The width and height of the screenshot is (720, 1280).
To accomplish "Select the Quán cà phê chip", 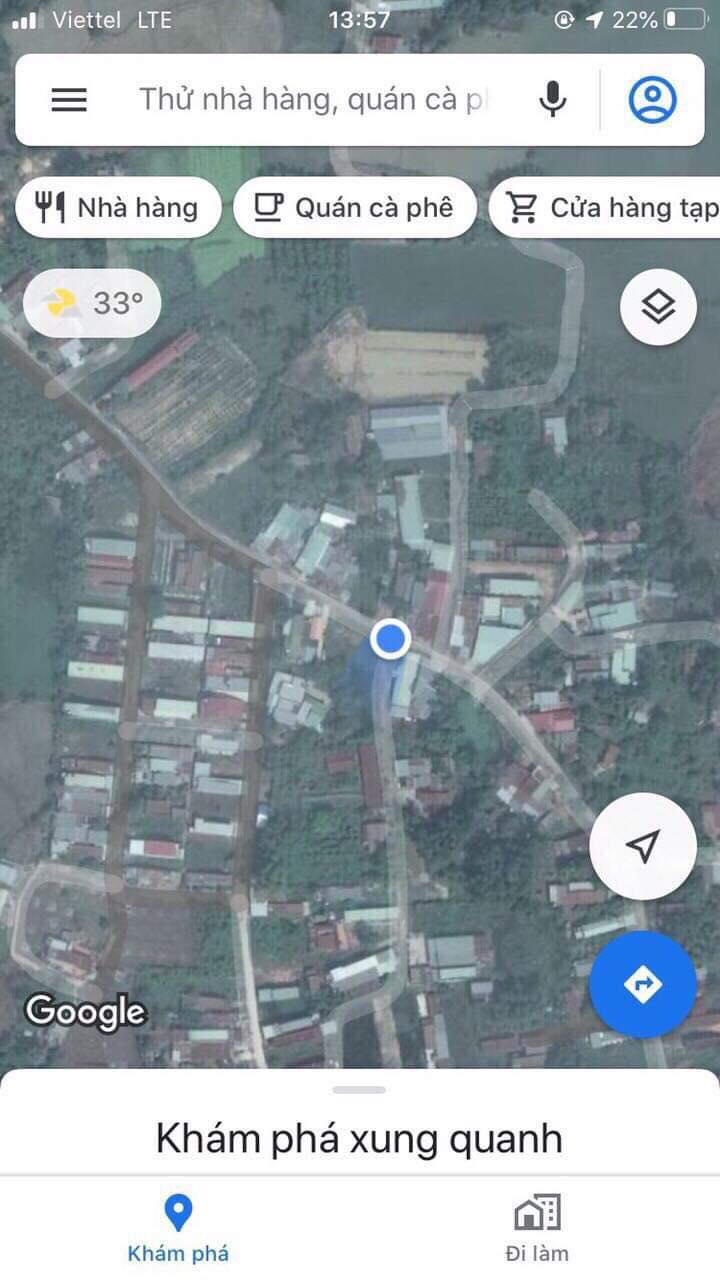I will pos(355,208).
